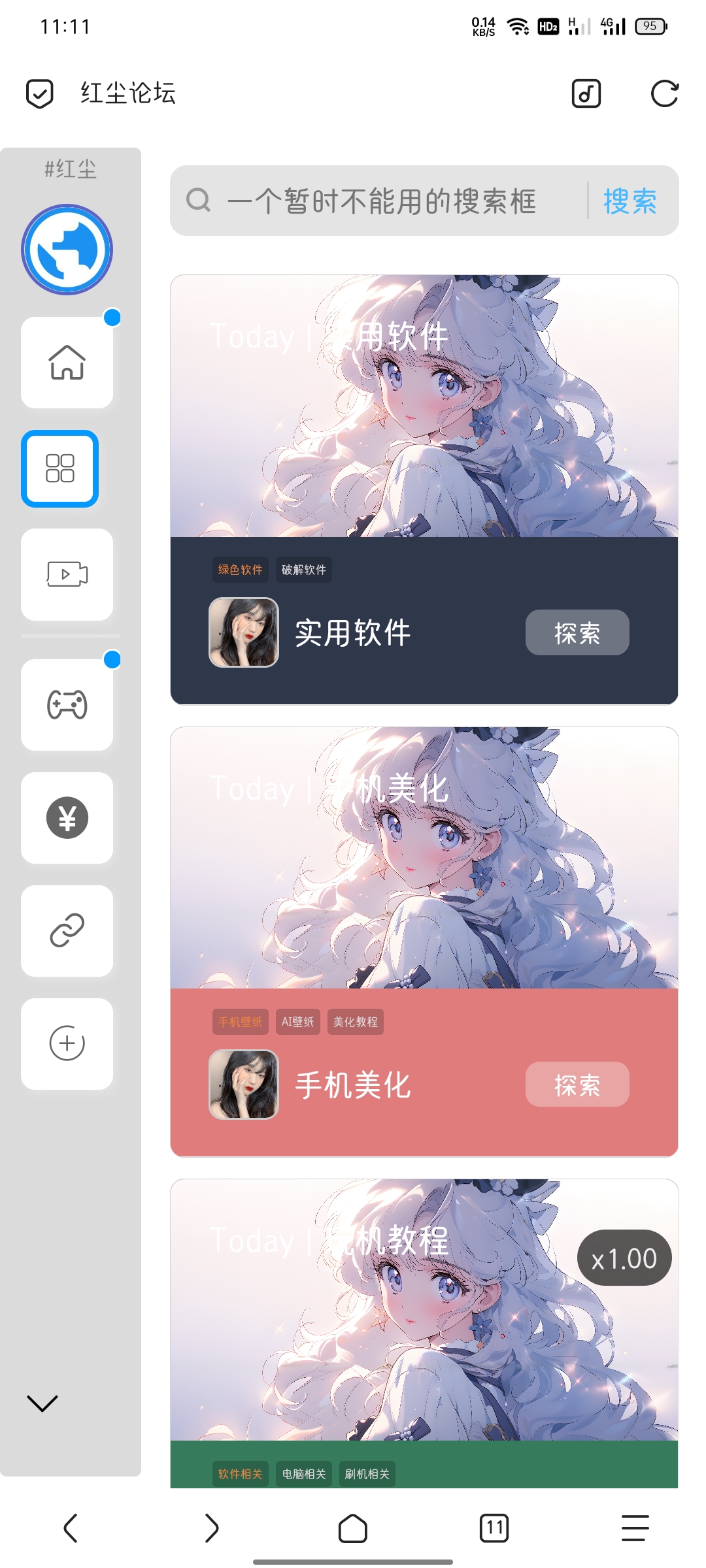Screen dimensions: 706x1568
Task: Select the AI壁纸 tag
Action: (297, 1022)
